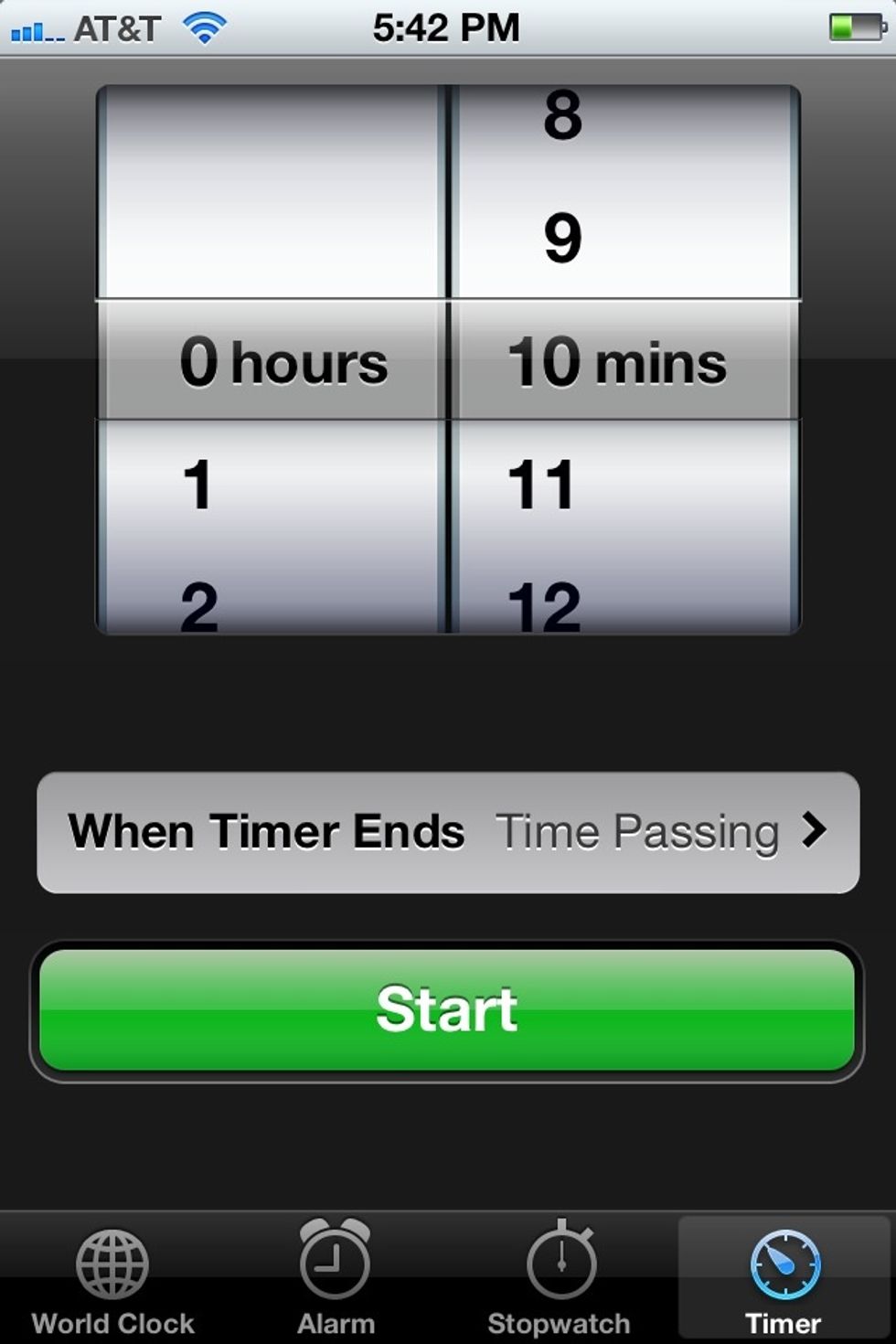896x1344 pixels.
Task: Start the timer
Action: (447, 1009)
